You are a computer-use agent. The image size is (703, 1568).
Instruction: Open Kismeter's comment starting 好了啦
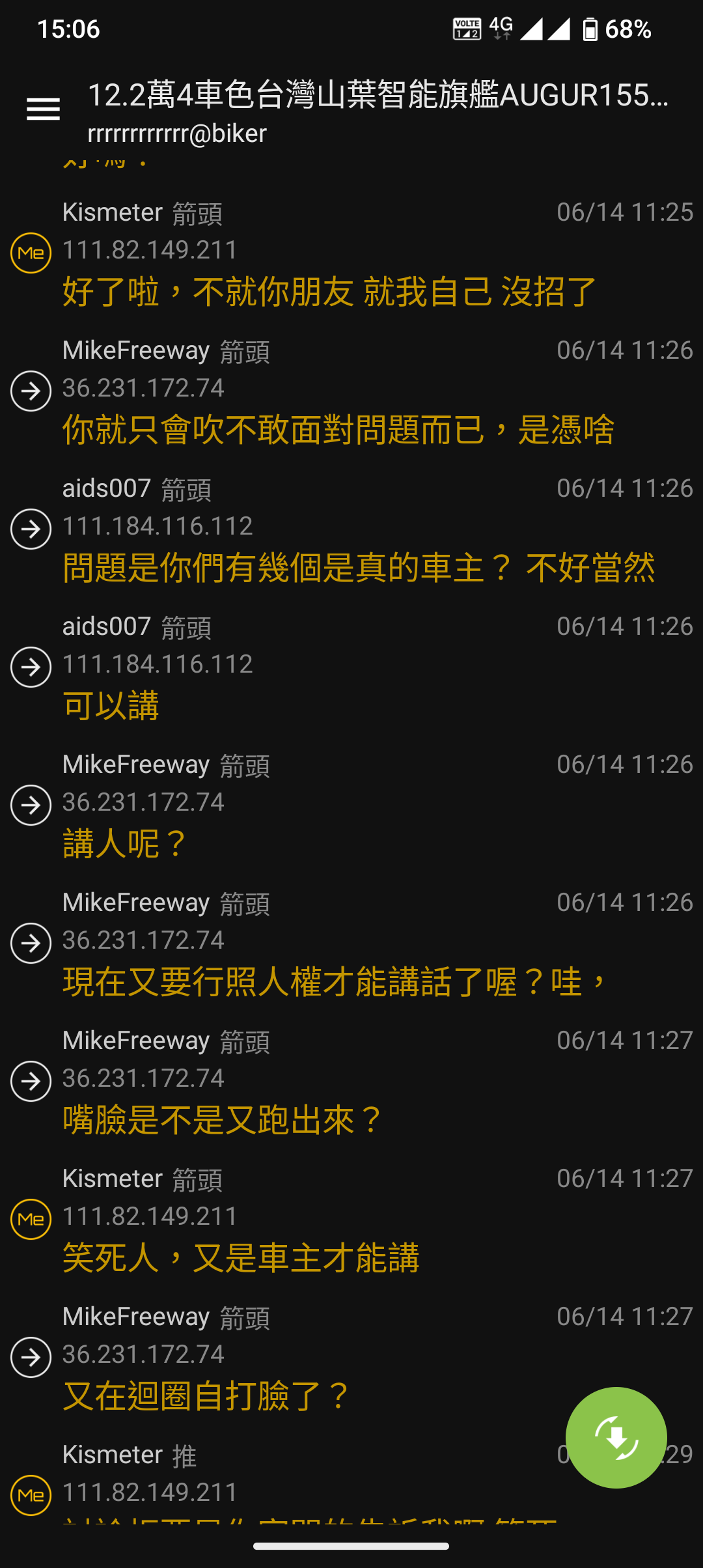(x=351, y=253)
